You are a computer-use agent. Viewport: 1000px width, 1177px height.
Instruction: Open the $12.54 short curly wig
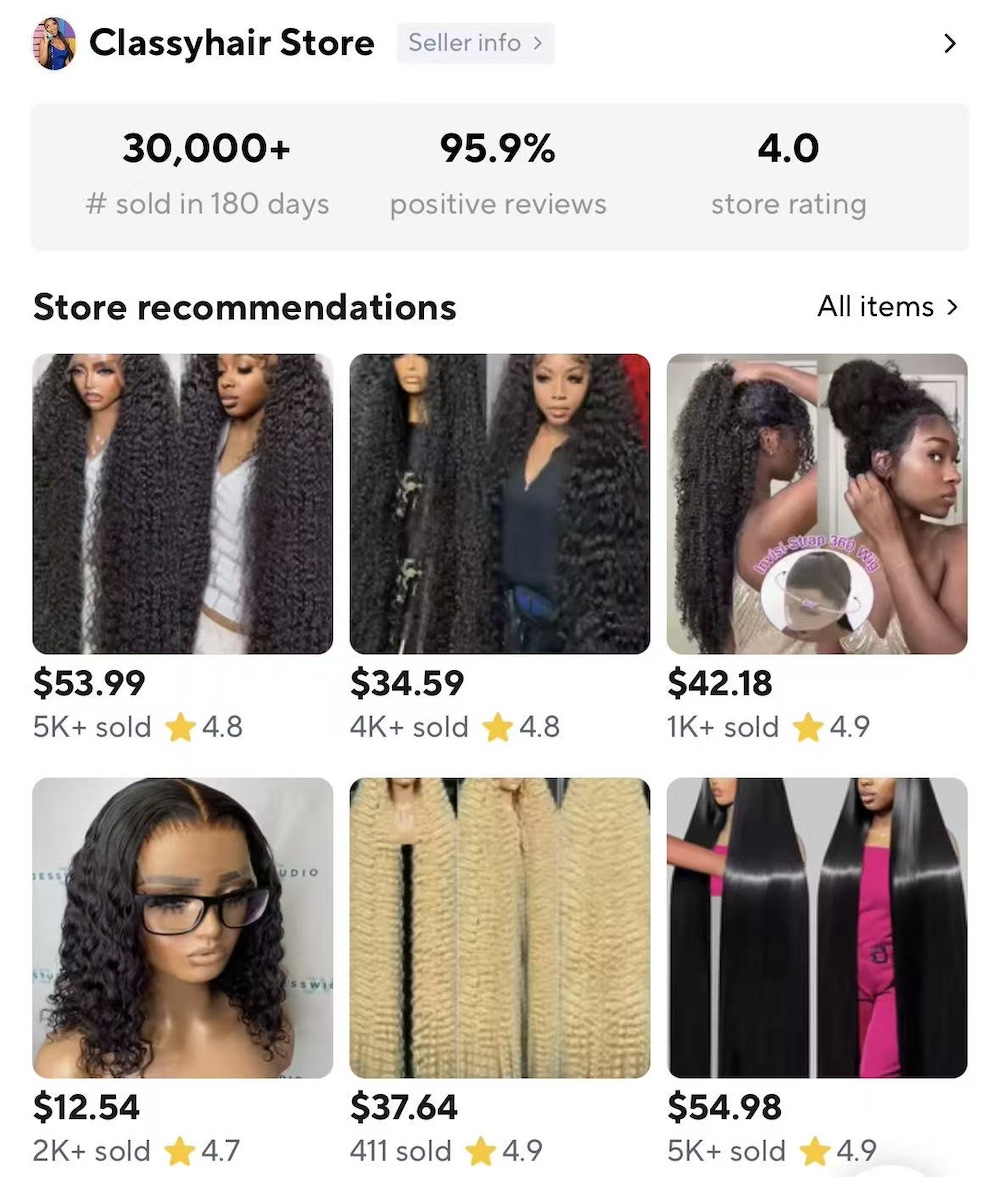click(x=183, y=927)
